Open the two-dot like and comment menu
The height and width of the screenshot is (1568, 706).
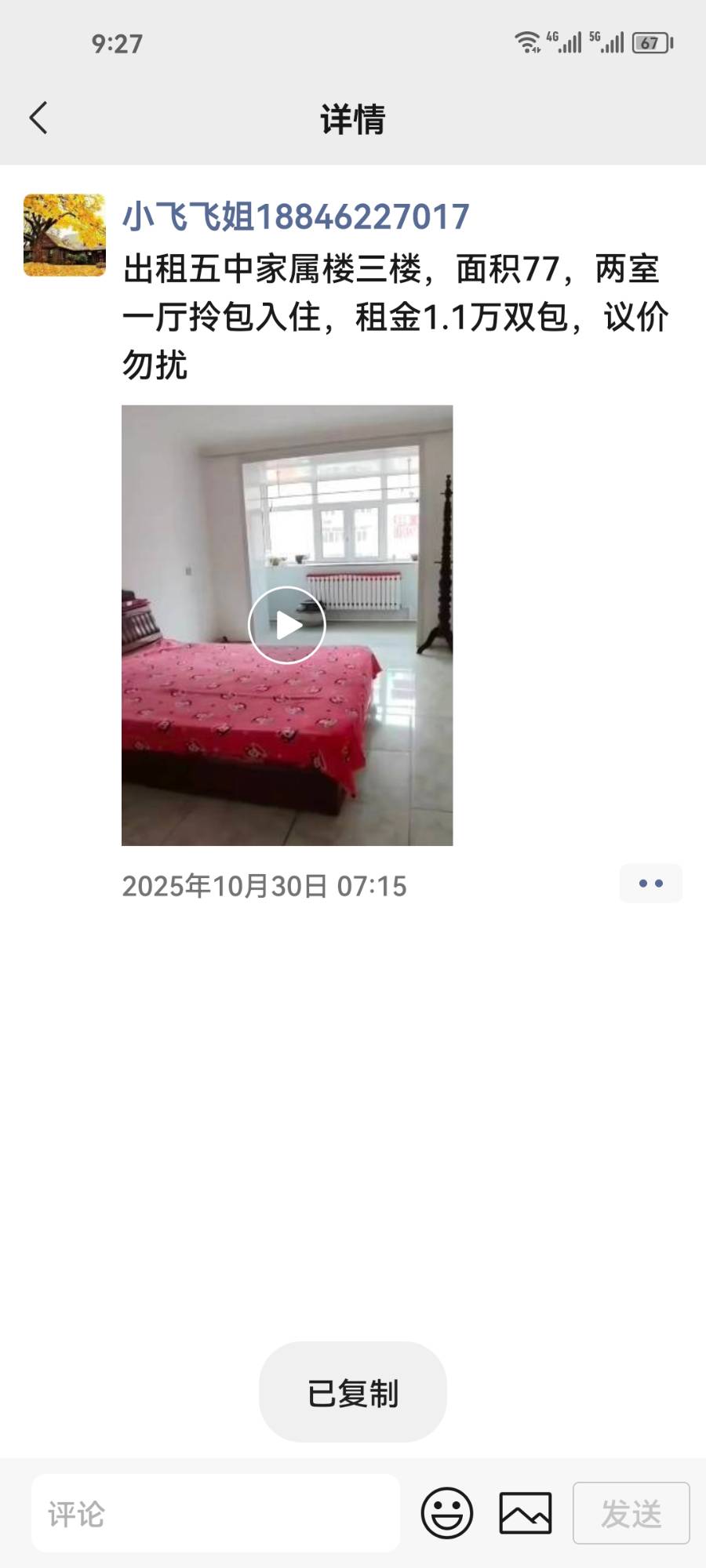pos(650,884)
